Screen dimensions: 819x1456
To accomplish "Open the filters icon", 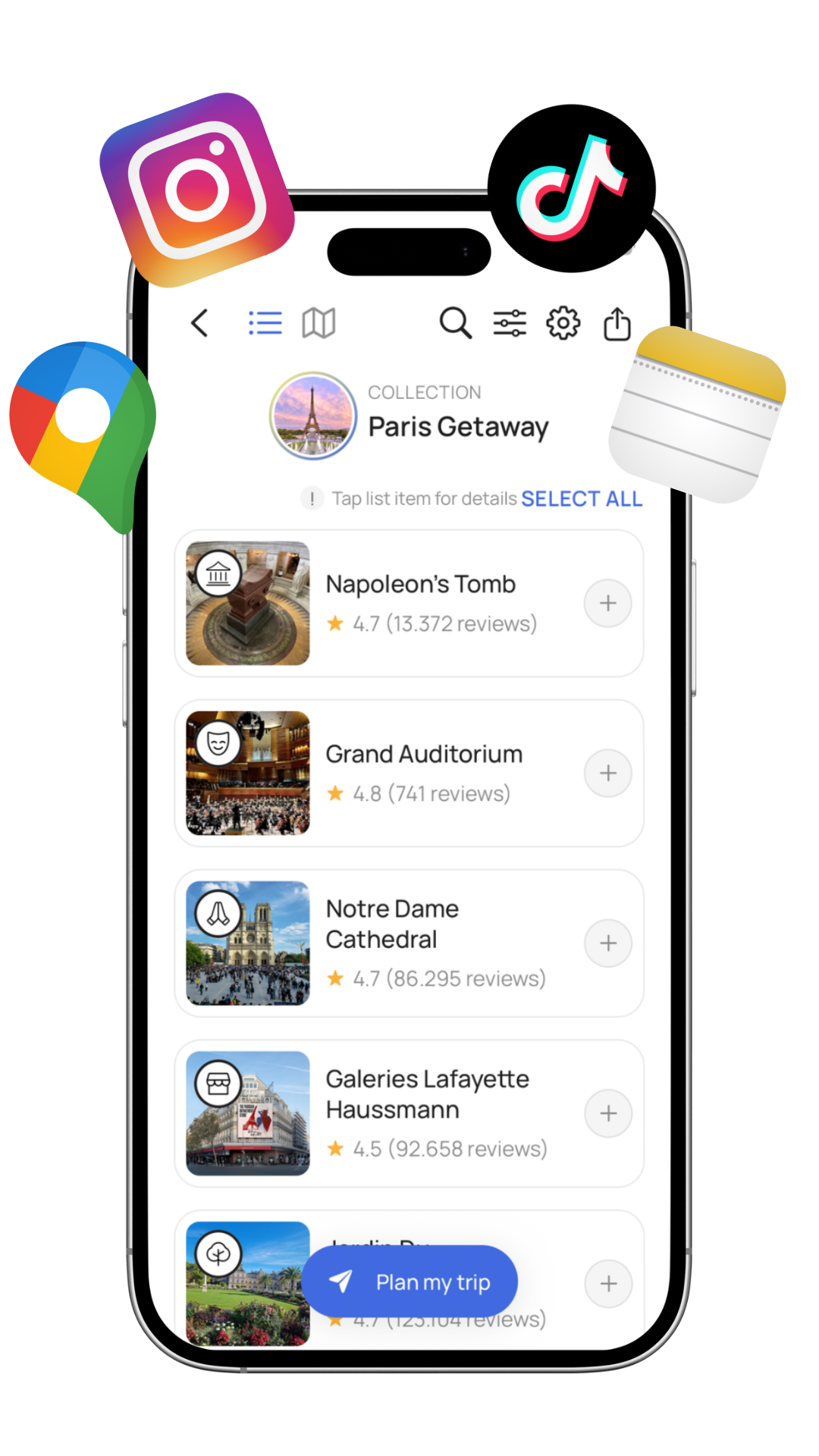I will [x=510, y=322].
